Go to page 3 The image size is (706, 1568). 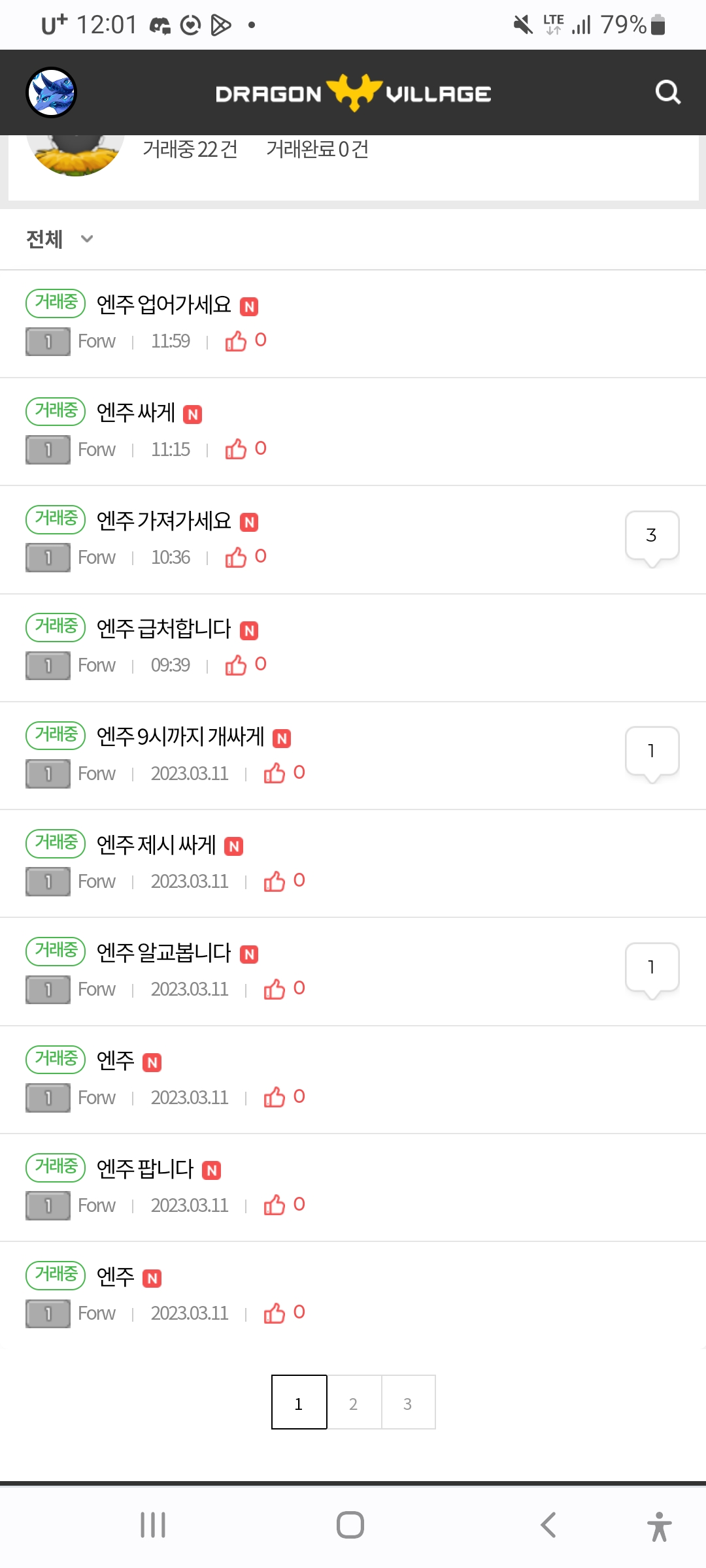[408, 1402]
